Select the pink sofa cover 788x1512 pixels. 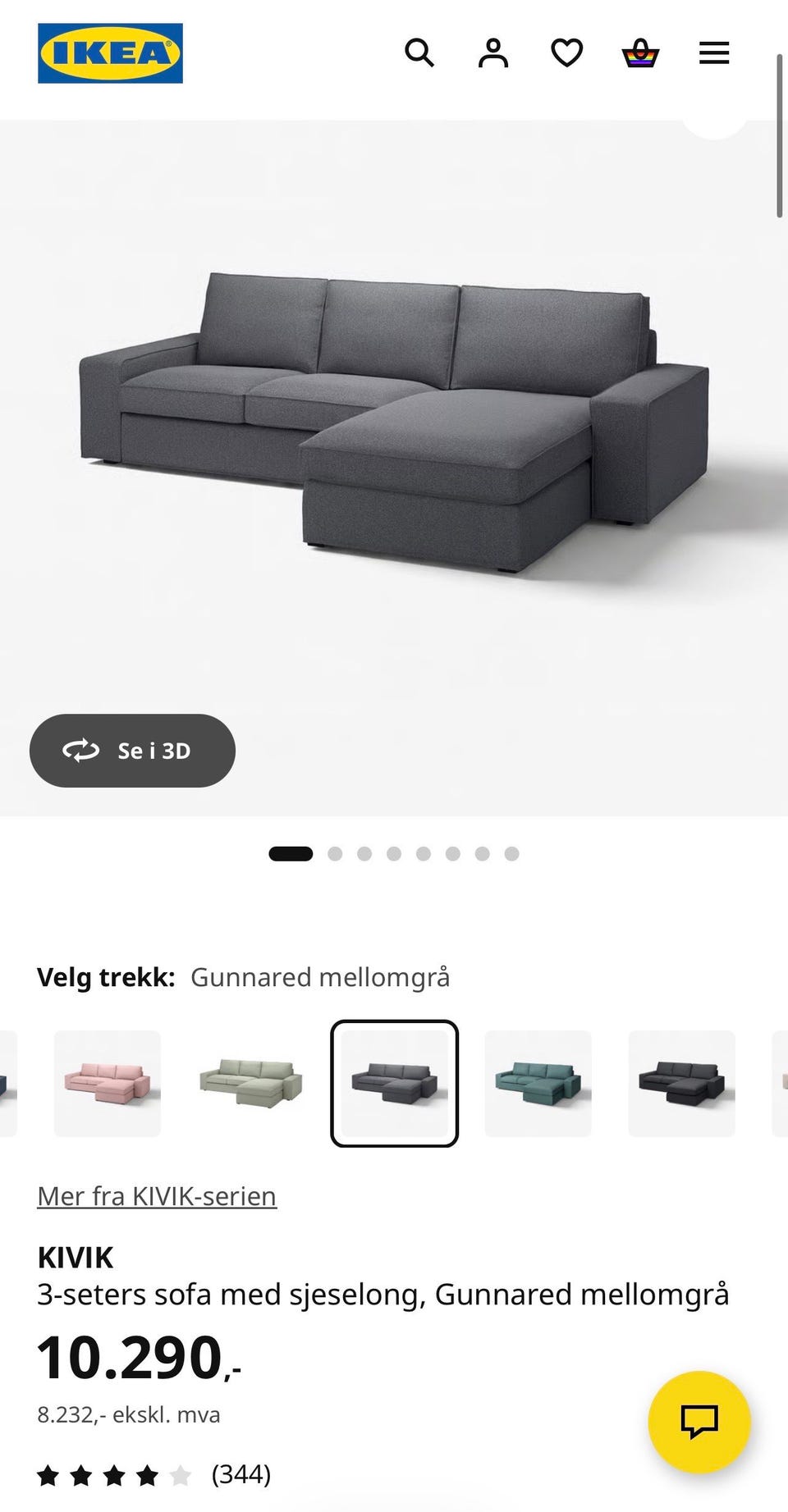(x=108, y=1084)
